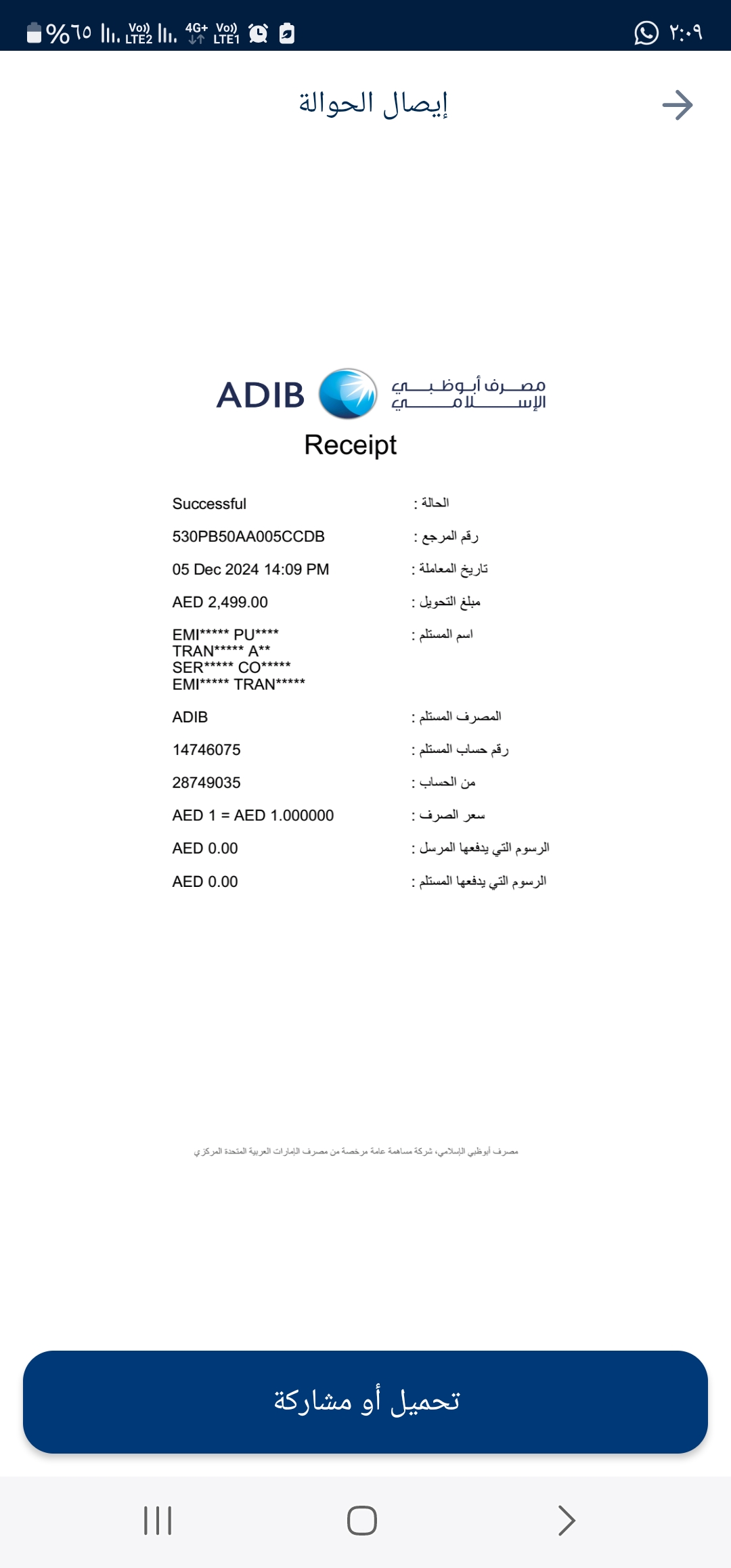The height and width of the screenshot is (1568, 731).
Task: Tap the download or share button
Action: (x=365, y=1401)
